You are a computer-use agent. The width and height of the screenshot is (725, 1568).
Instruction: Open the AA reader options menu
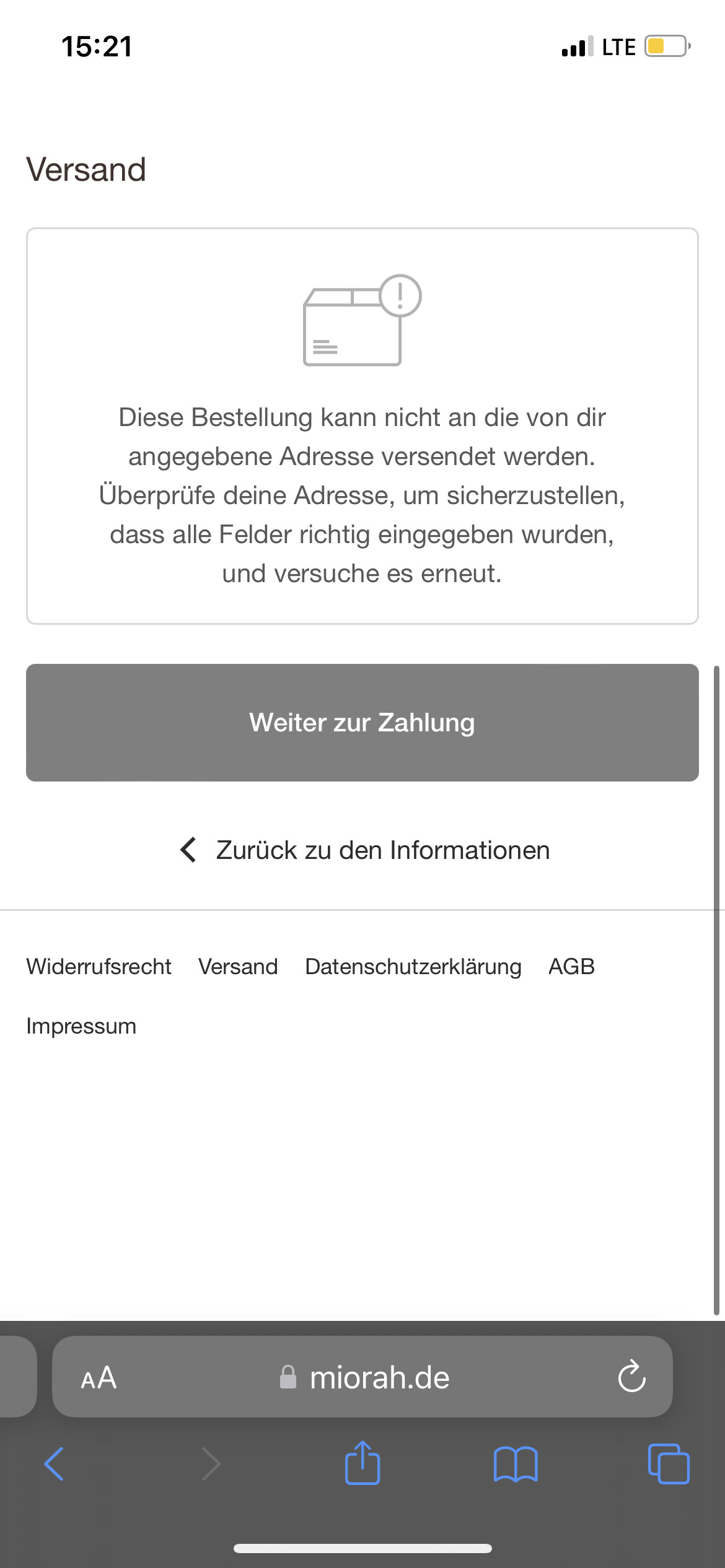click(99, 1379)
